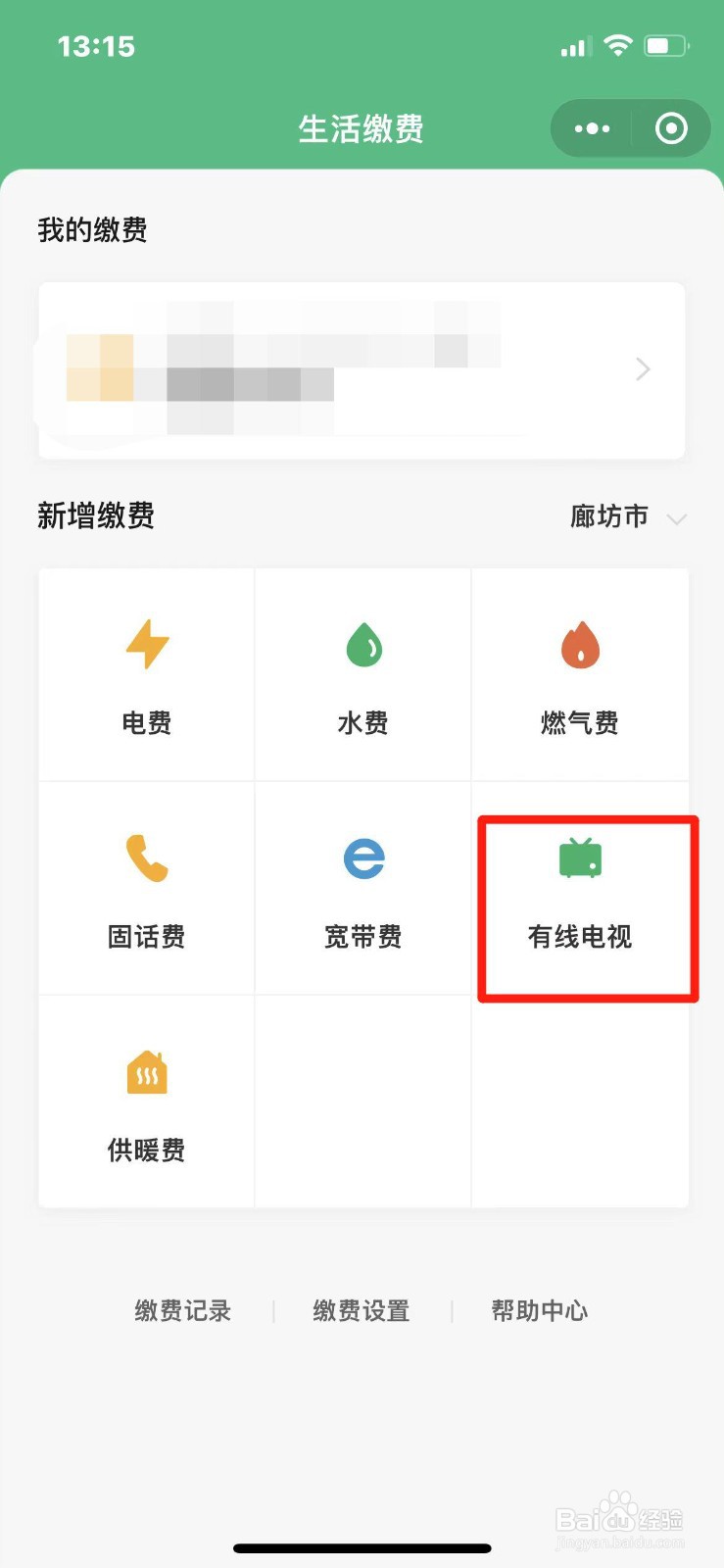The width and height of the screenshot is (724, 1568).
Task: Open 缴费记录 payment history
Action: 182,1310
